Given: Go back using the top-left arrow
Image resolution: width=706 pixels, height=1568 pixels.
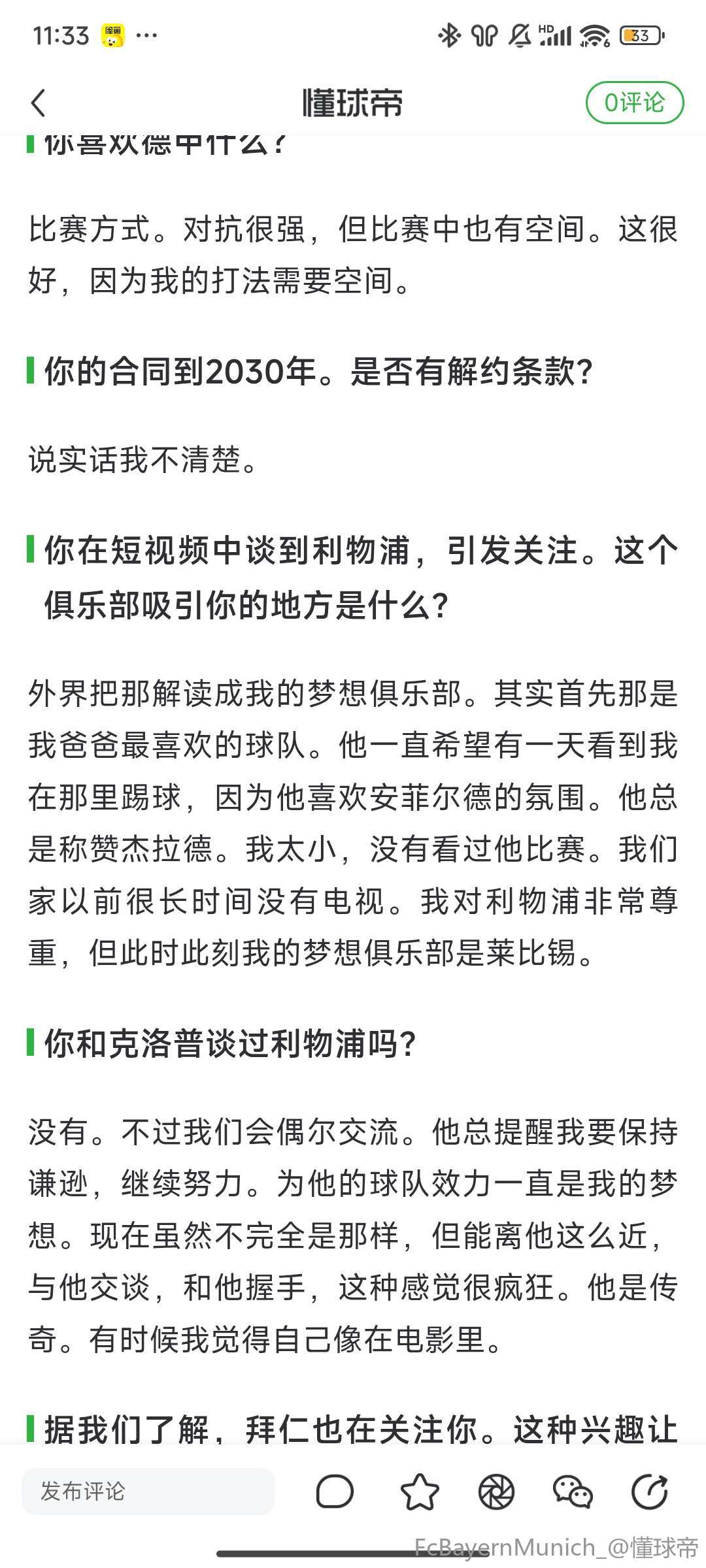Looking at the screenshot, I should (x=39, y=103).
